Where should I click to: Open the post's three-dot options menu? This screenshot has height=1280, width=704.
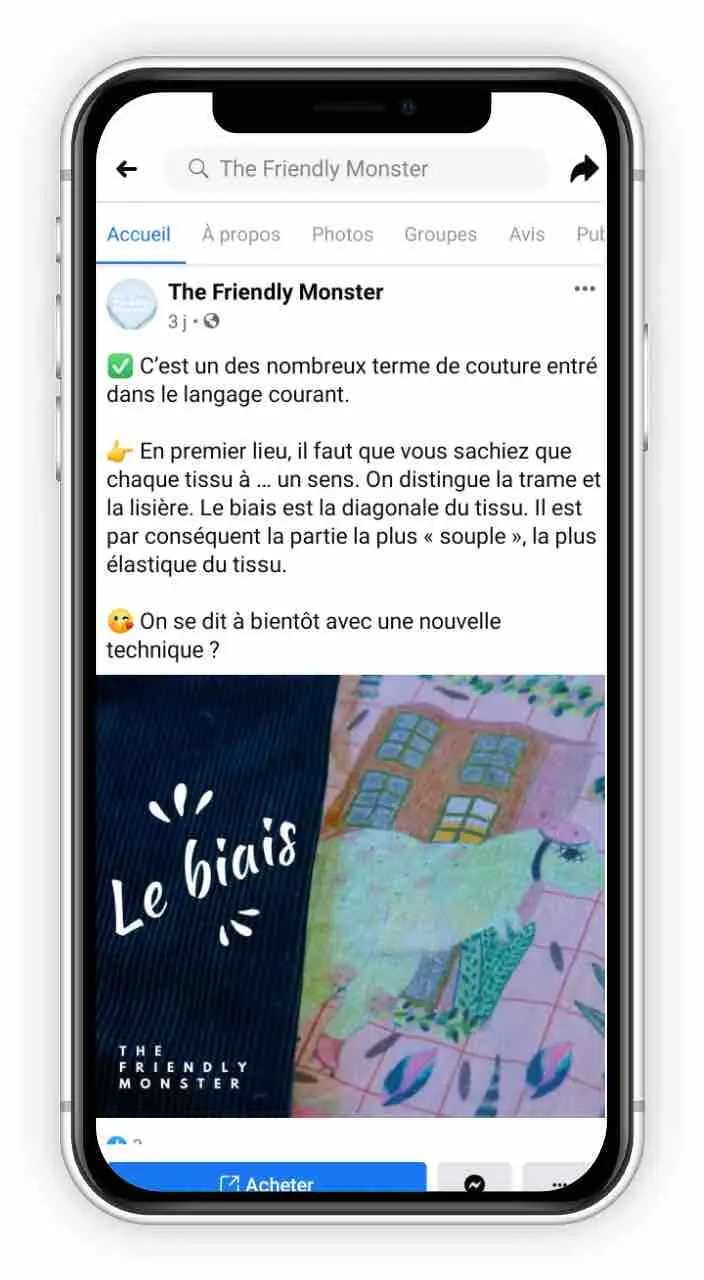(x=584, y=290)
